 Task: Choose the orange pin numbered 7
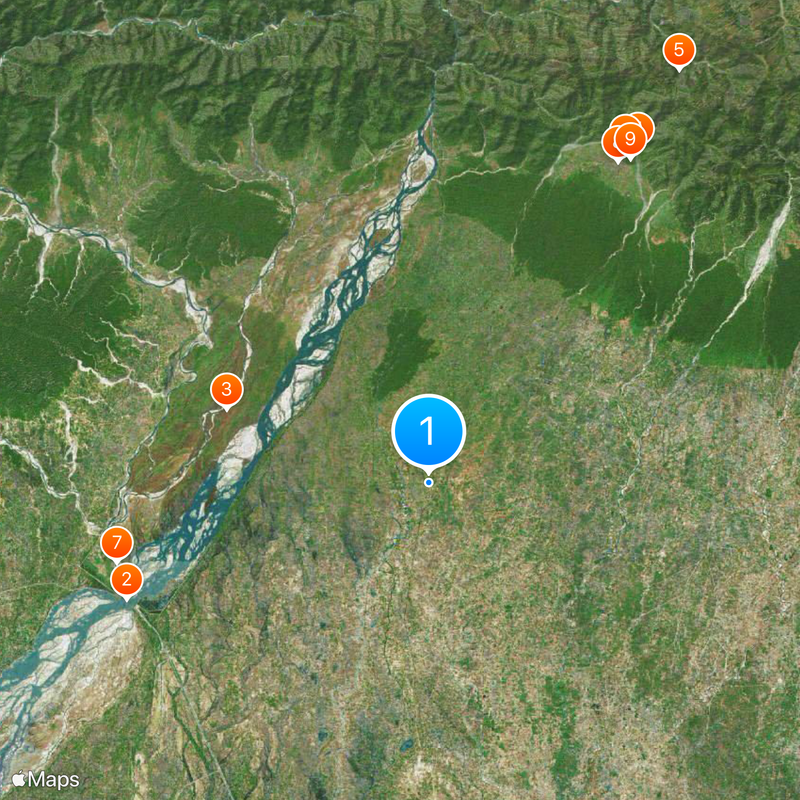click(117, 543)
